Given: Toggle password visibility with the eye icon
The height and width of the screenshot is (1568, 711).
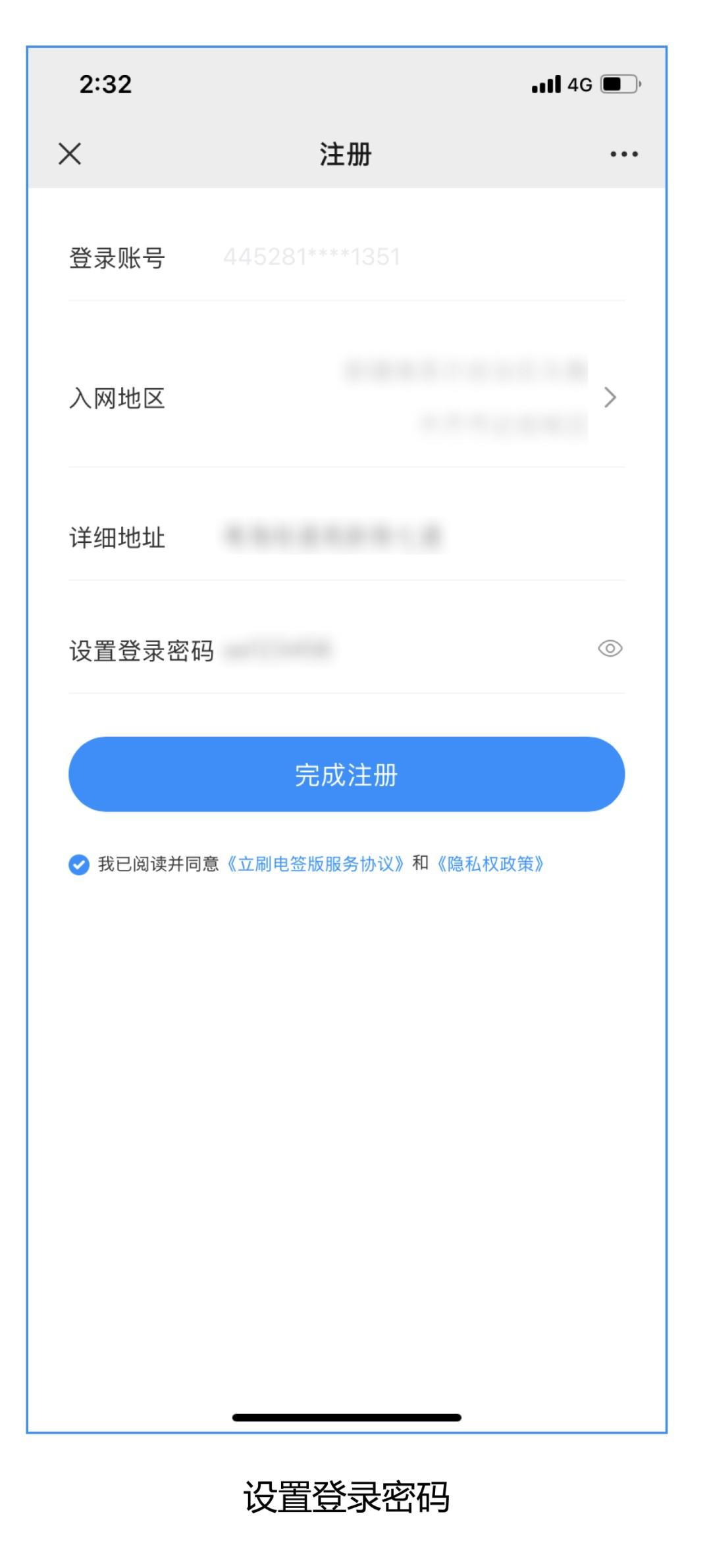Looking at the screenshot, I should [610, 649].
